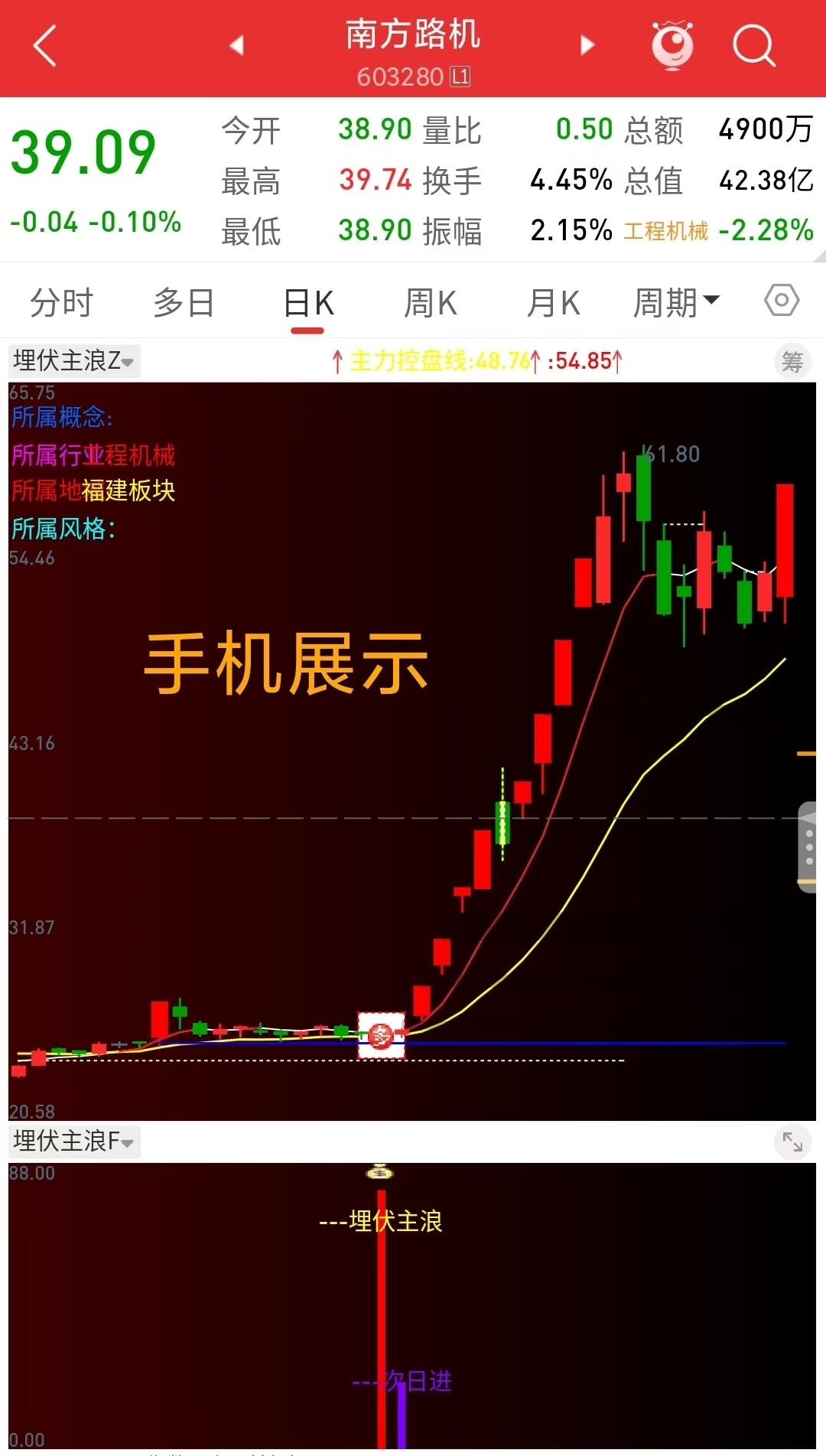The height and width of the screenshot is (1456, 826).
Task: Switch to the previous stock with left triangle
Action: (236, 46)
